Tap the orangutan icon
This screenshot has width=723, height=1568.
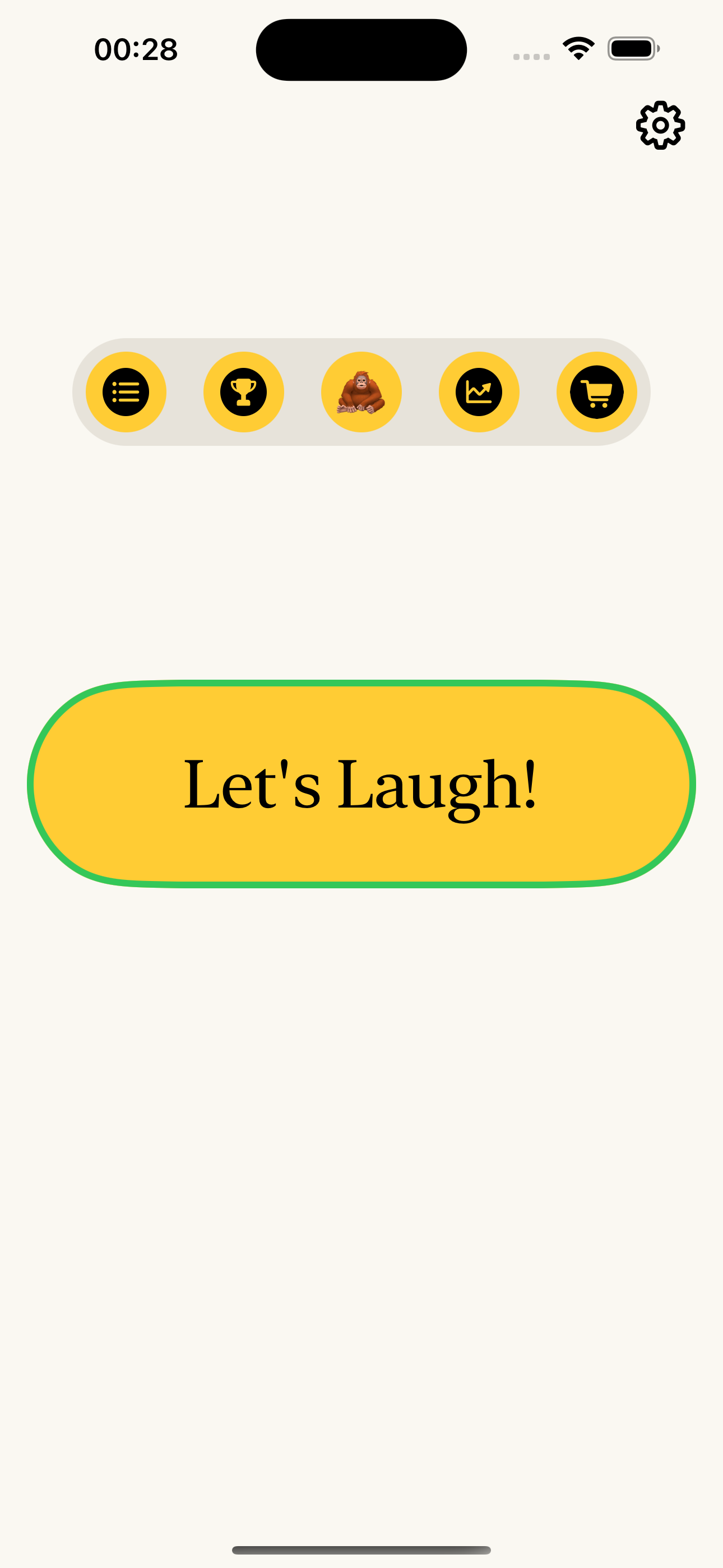361,392
